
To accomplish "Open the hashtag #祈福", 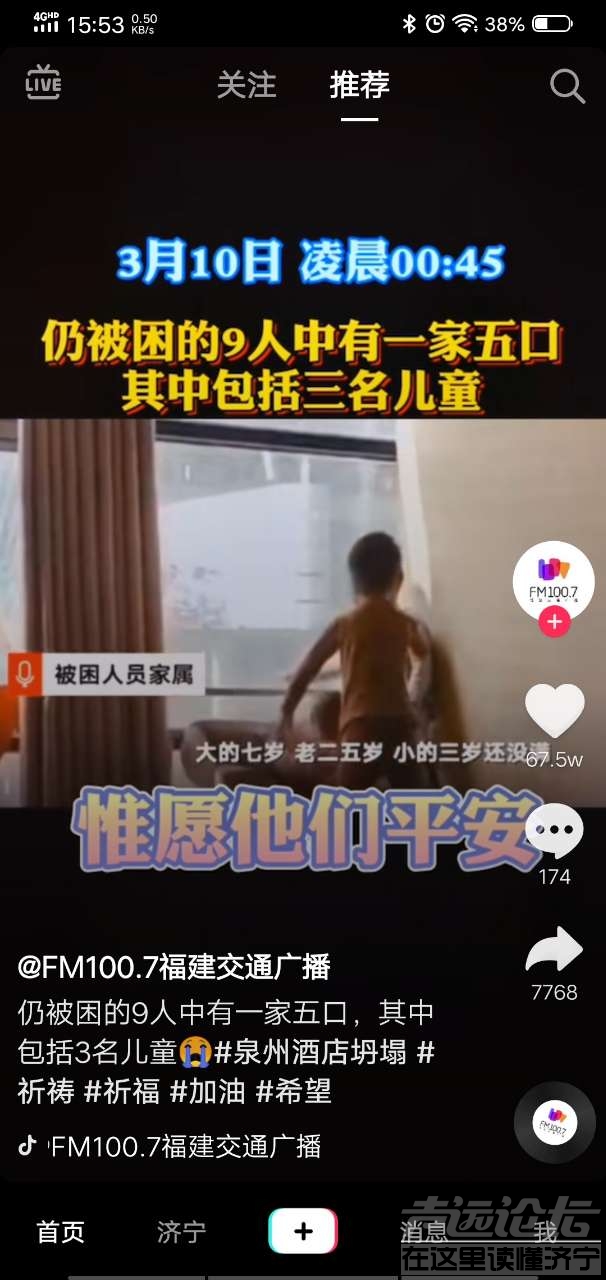I will pos(122,1091).
